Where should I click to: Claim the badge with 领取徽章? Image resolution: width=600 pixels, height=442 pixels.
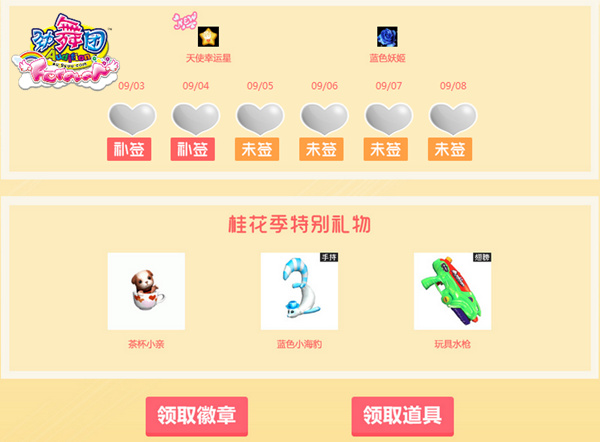click(197, 416)
